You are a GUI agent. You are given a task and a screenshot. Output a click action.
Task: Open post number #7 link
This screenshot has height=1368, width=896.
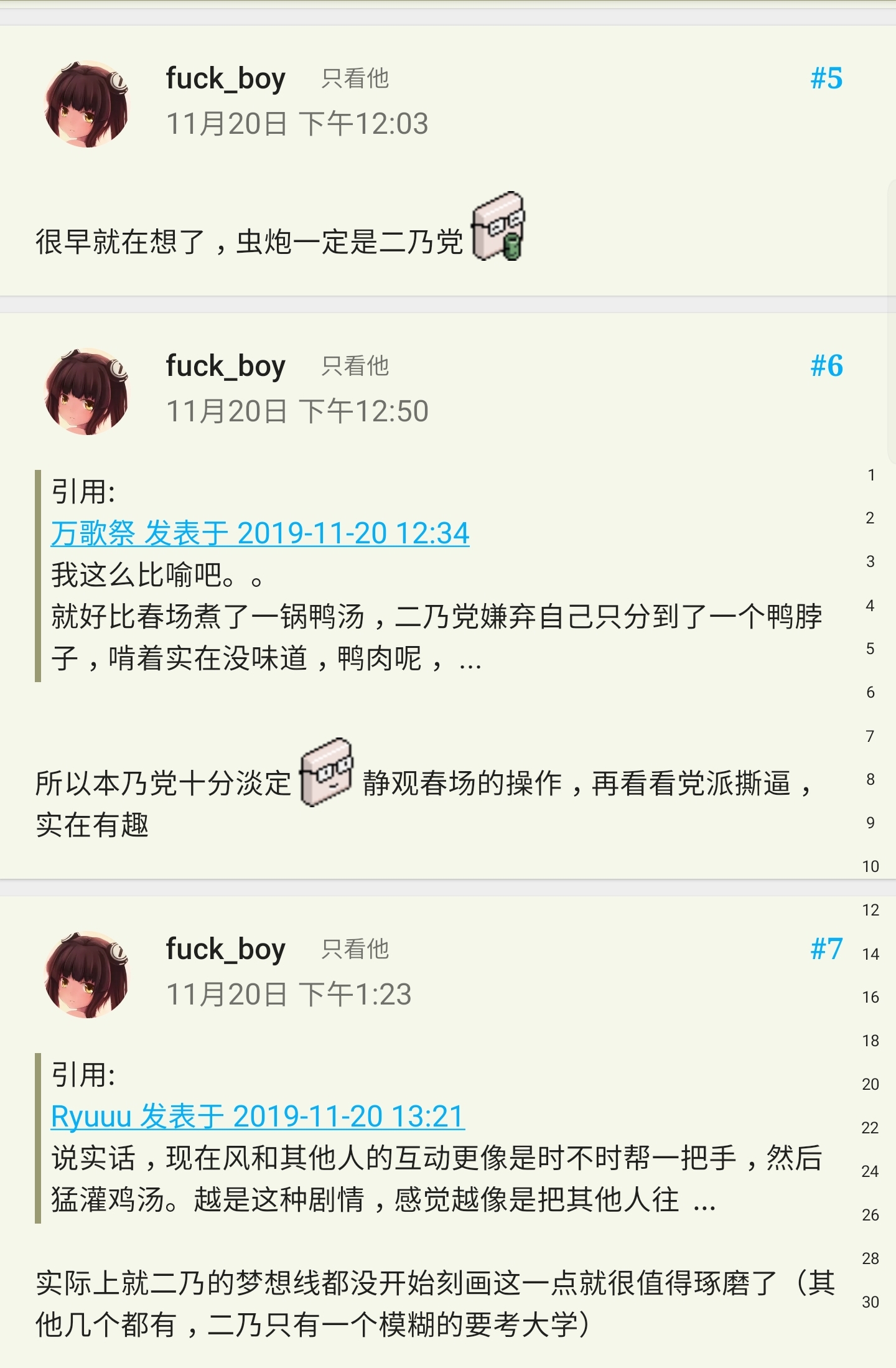click(x=826, y=949)
